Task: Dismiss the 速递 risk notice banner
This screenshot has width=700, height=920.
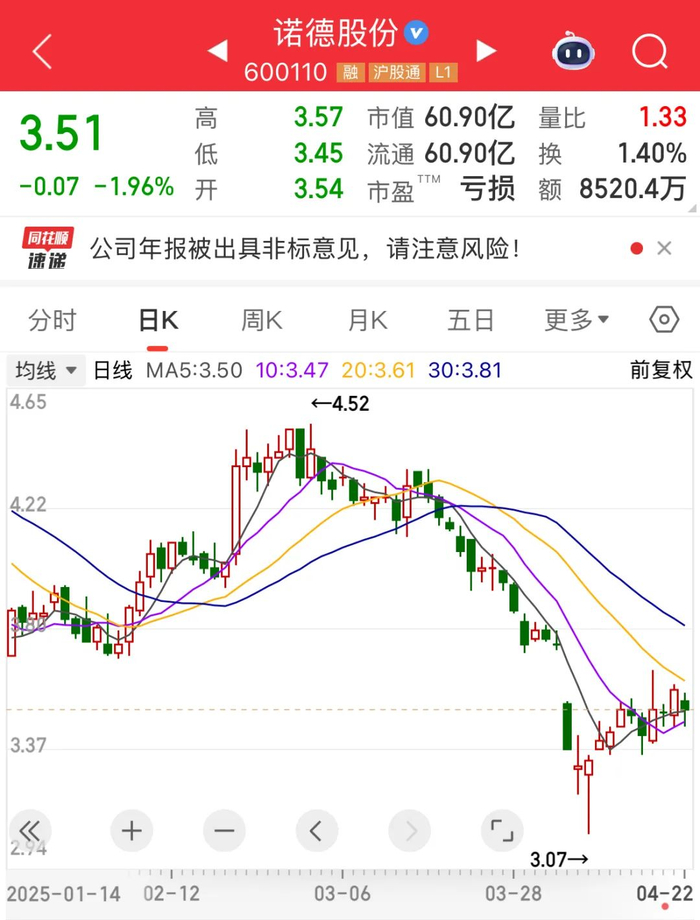Action: click(x=664, y=248)
